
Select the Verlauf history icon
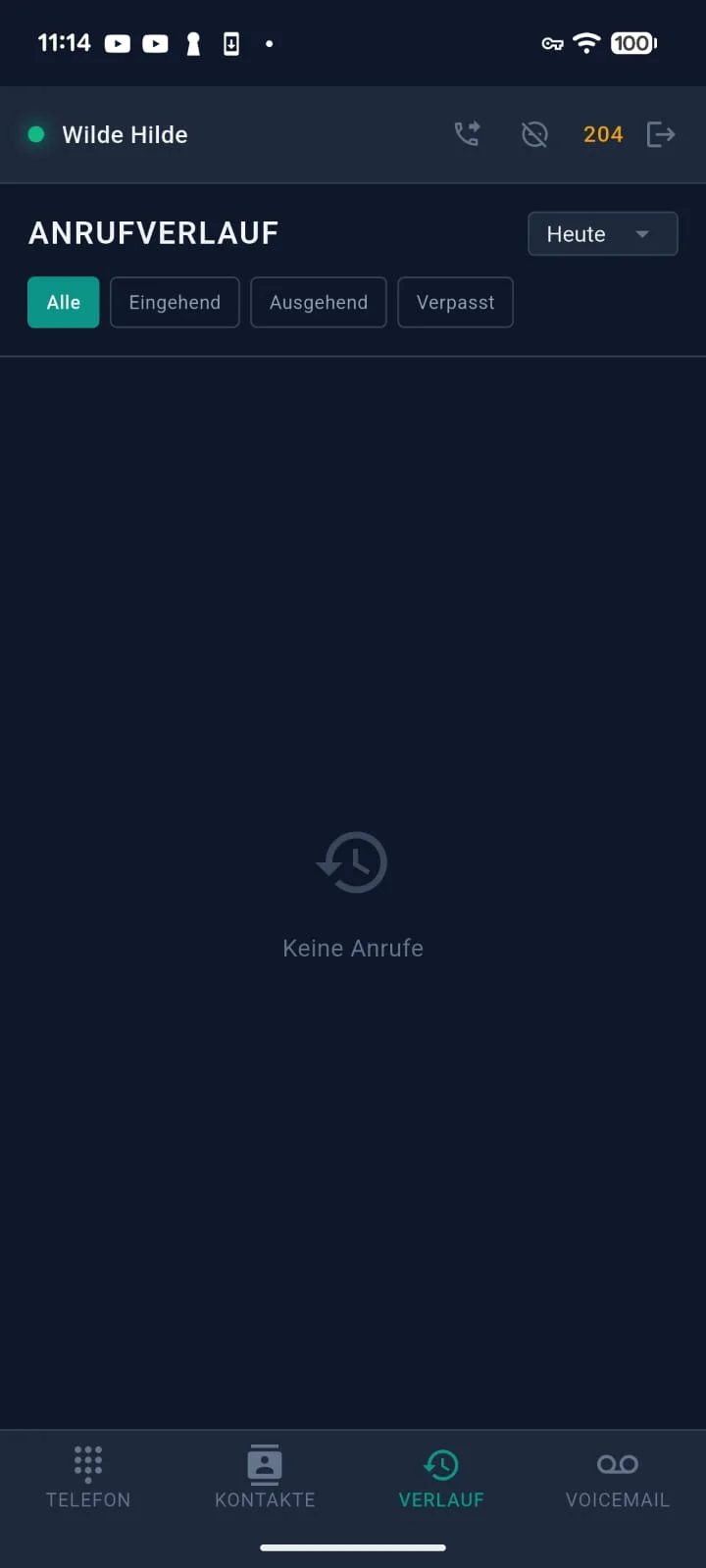point(441,1464)
